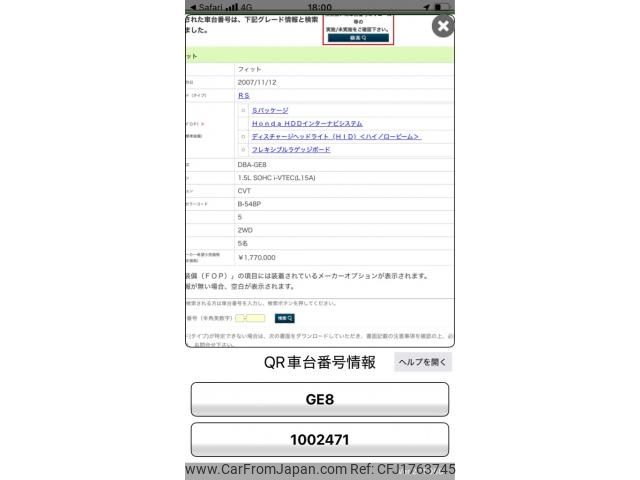Tap the search button in the red-framed box
This screenshot has width=640, height=480.
pos(357,38)
